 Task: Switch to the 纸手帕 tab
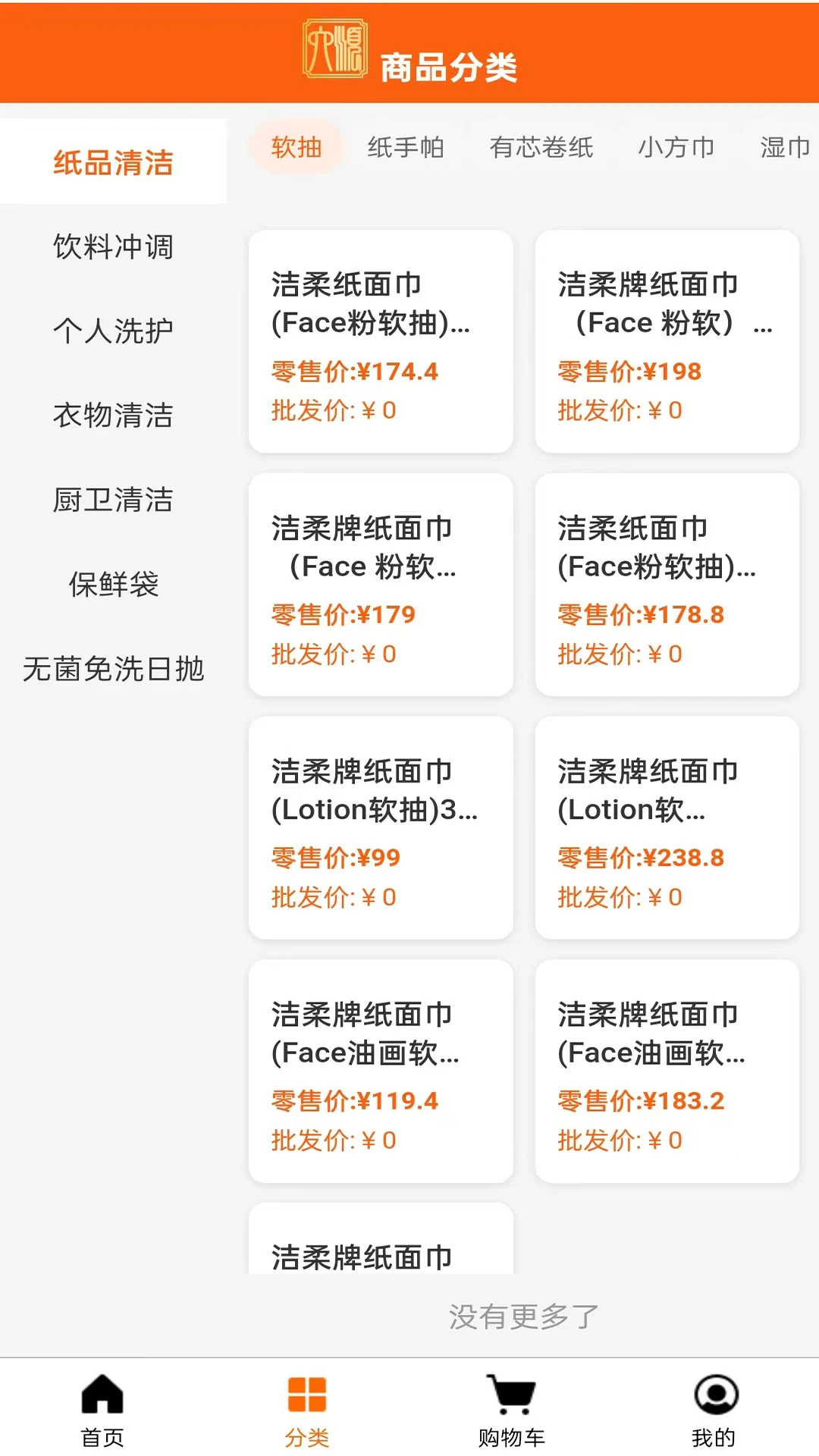[x=407, y=147]
